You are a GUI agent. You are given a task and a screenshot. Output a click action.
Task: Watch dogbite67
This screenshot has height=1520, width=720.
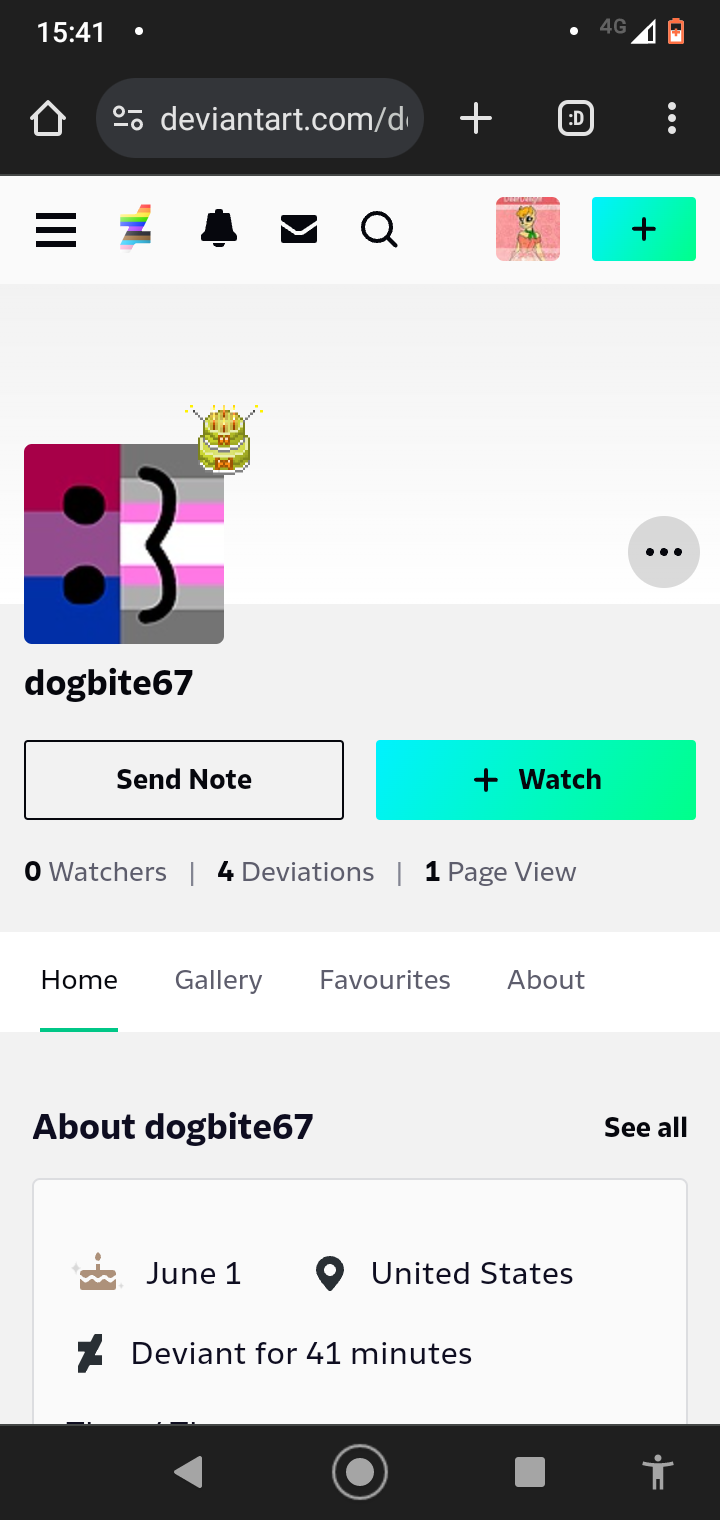point(536,780)
